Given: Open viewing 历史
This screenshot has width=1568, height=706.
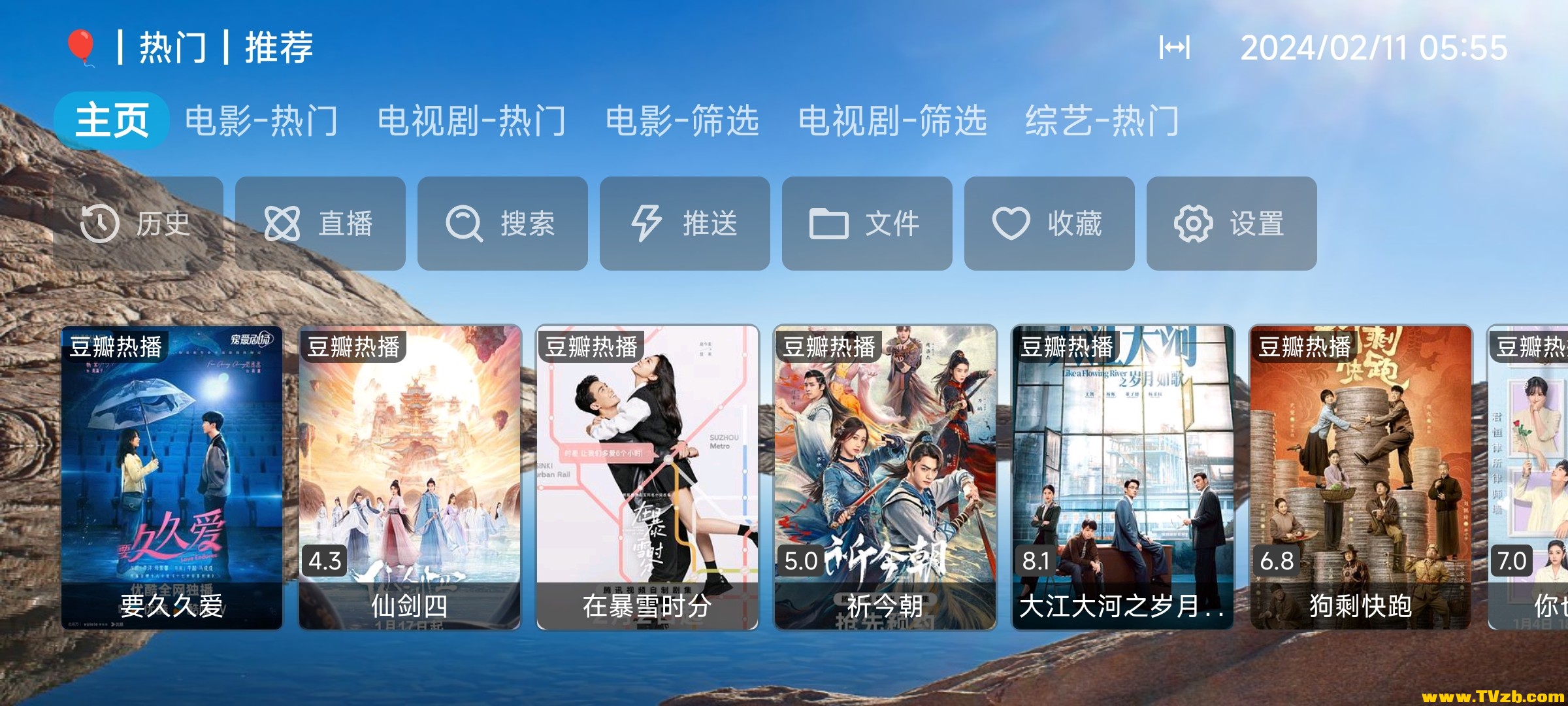Looking at the screenshot, I should pyautogui.click(x=138, y=224).
